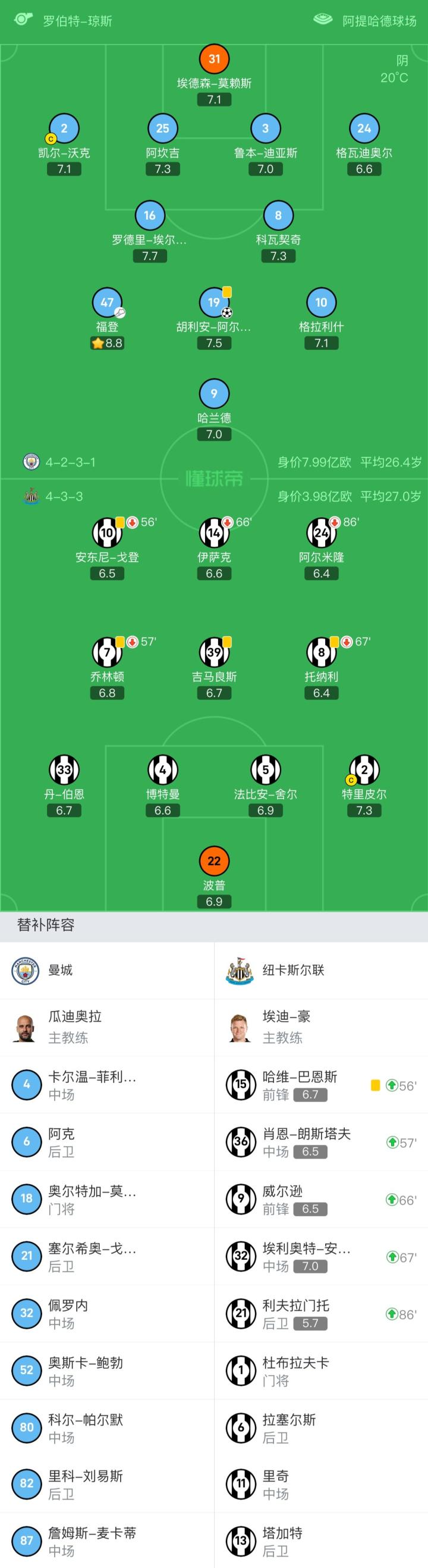The height and width of the screenshot is (1568, 428).
Task: Open Gvardiol number 24 profile
Action: point(364,129)
